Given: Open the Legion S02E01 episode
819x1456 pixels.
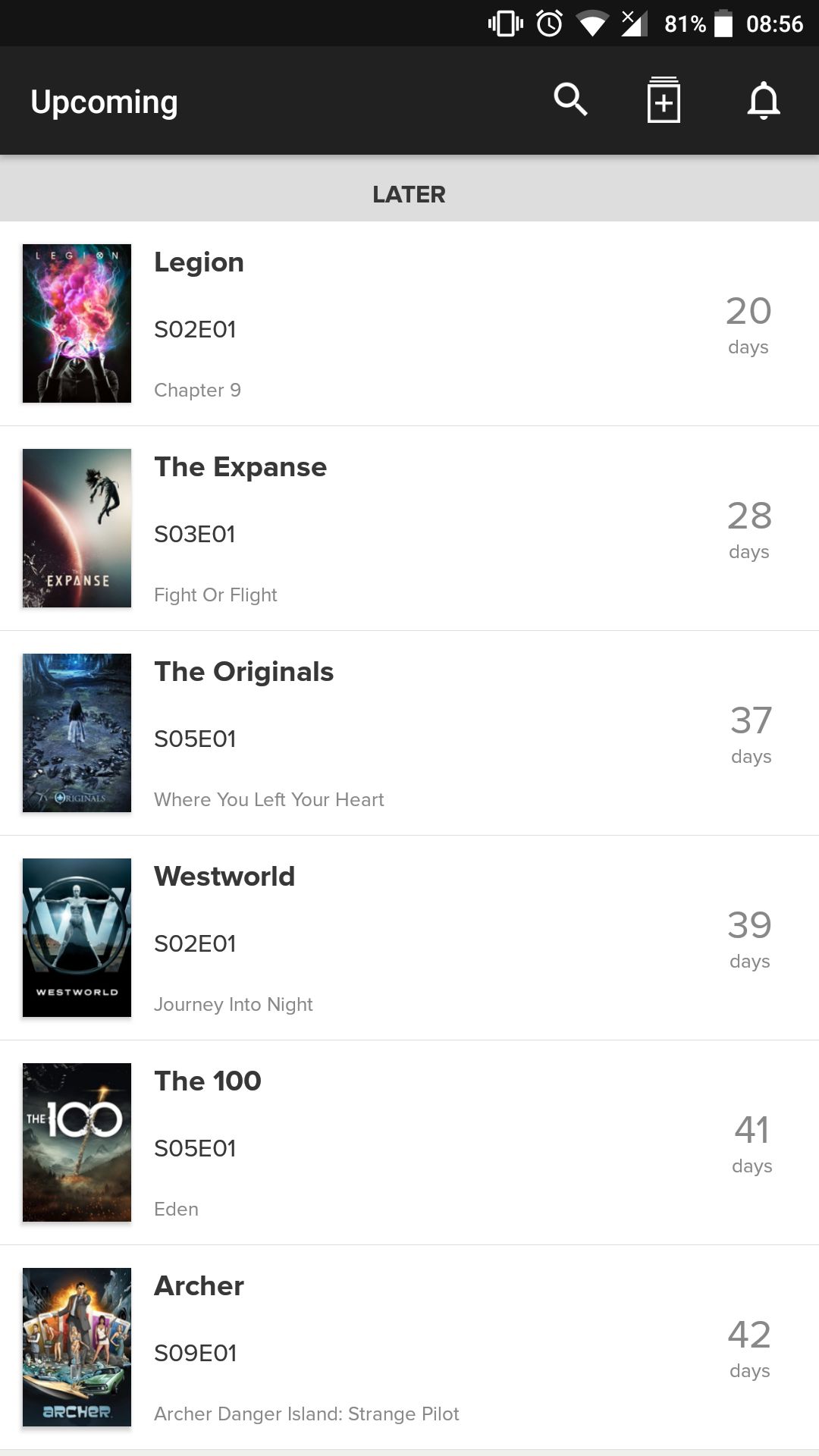Looking at the screenshot, I should point(409,324).
